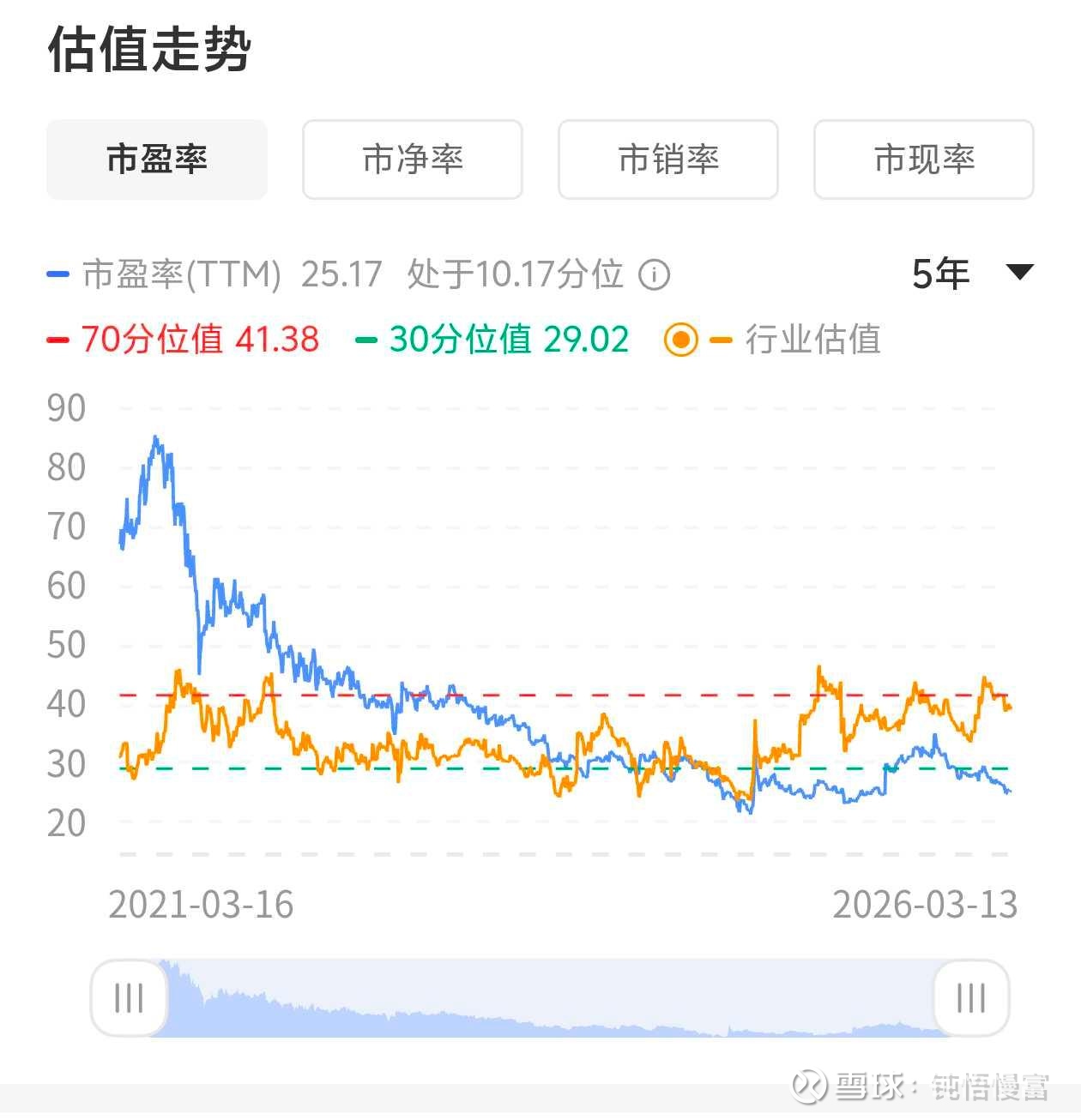Tap the left handle of range slider
The width and height of the screenshot is (1081, 1120).
coord(129,998)
